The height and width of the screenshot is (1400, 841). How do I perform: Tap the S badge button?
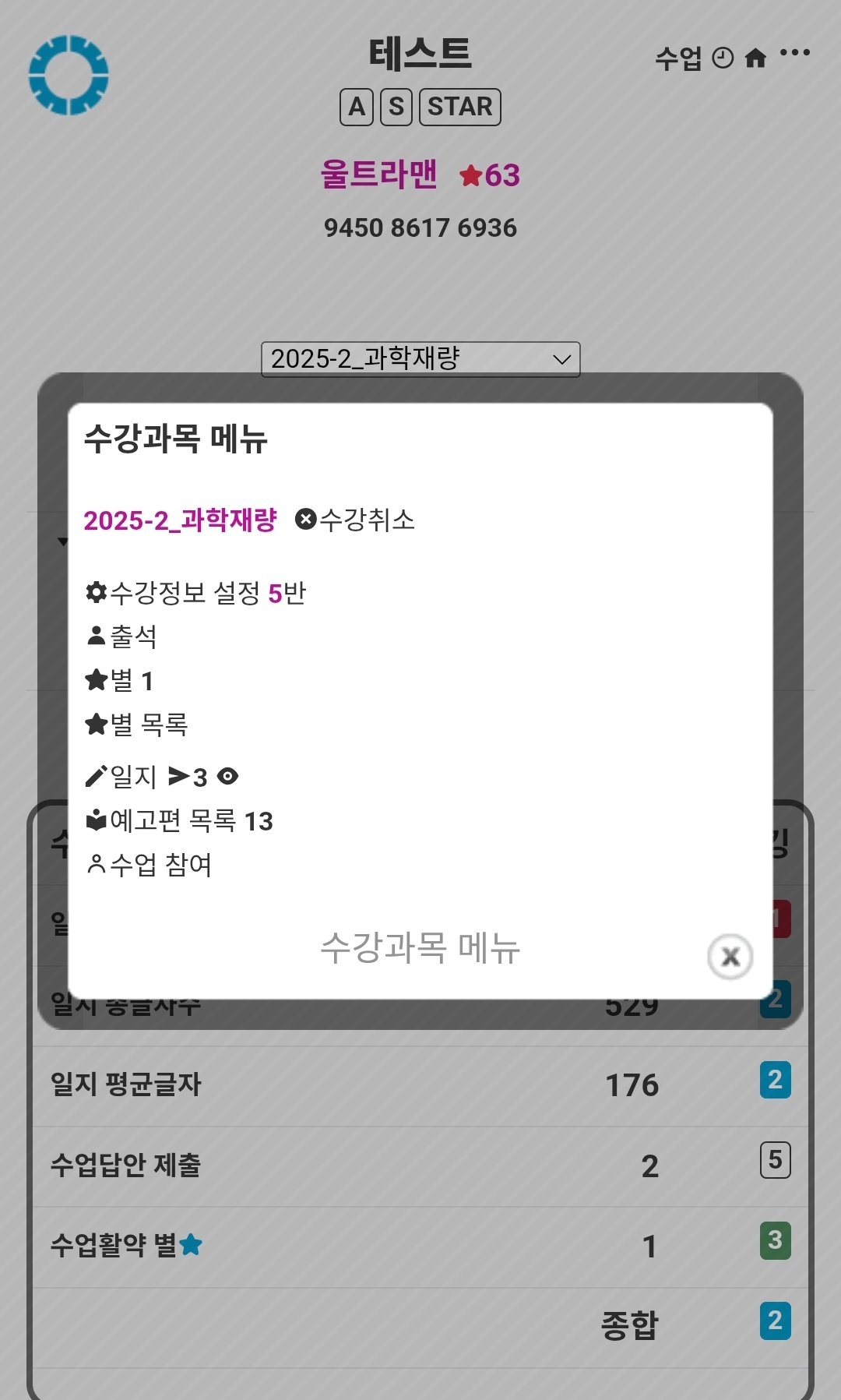[x=396, y=107]
